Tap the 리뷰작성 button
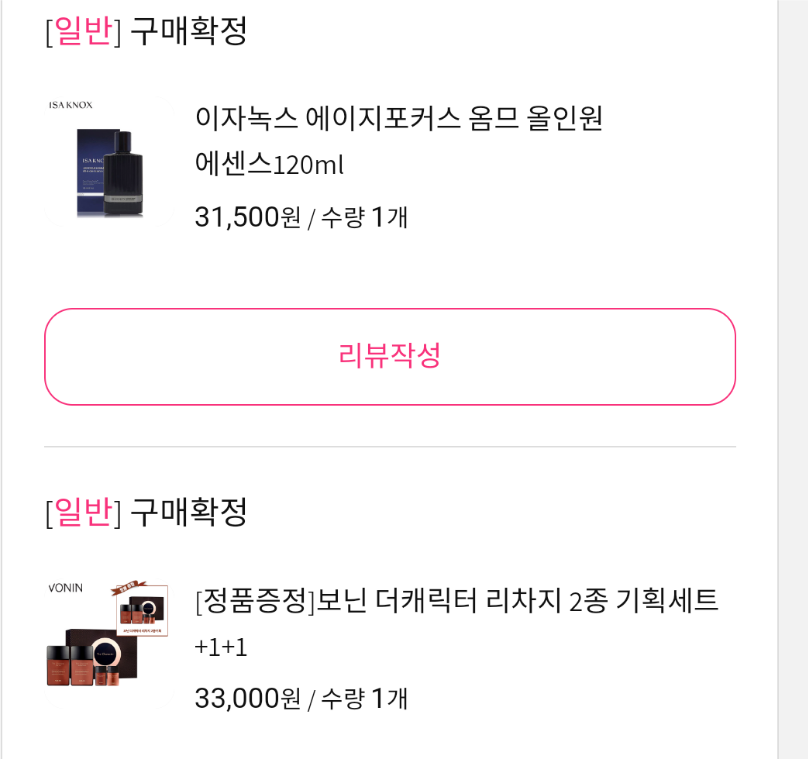Screen dimensions: 808x759 click(390, 356)
